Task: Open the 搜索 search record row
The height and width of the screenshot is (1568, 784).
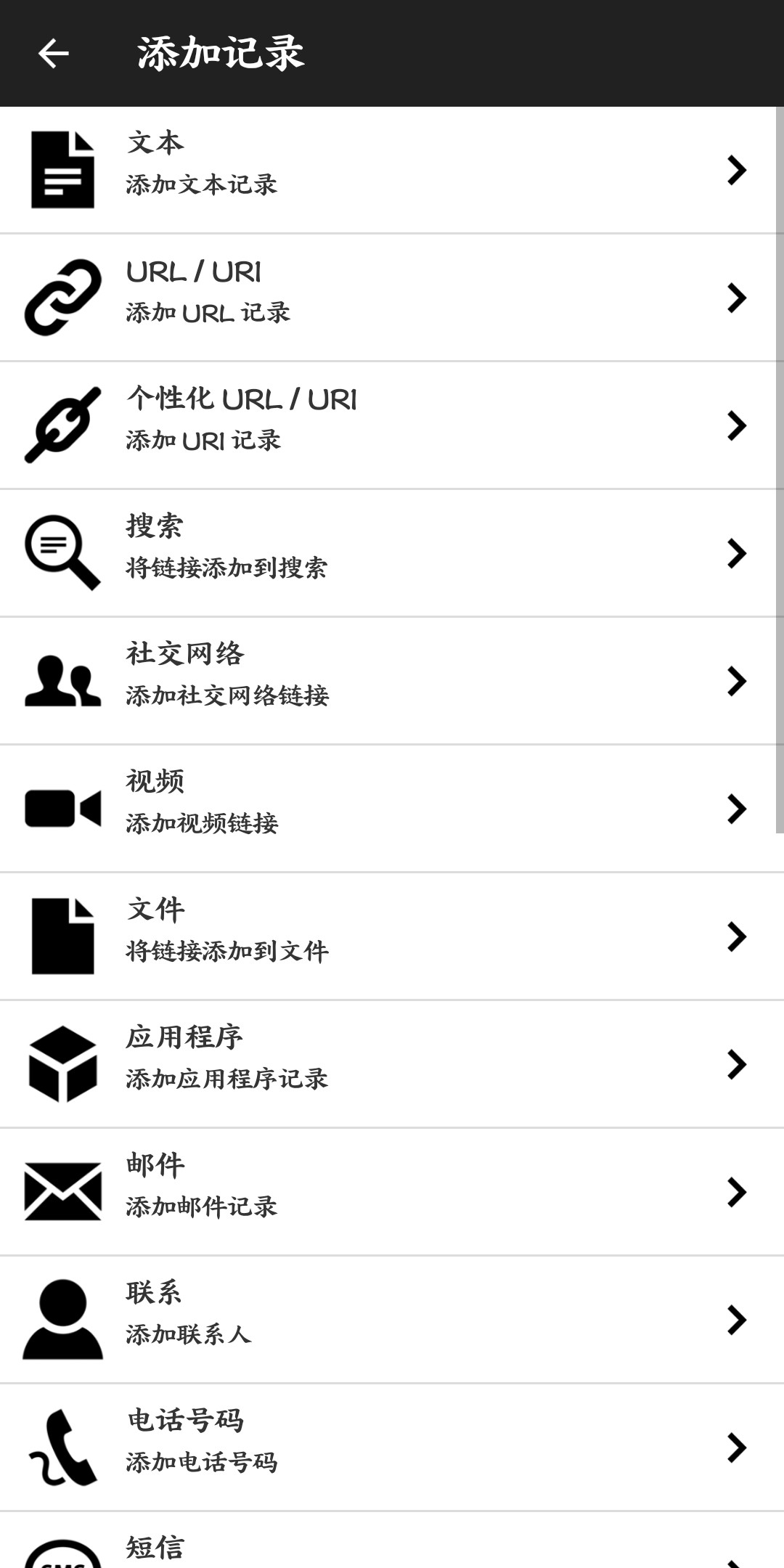Action: pos(392,553)
